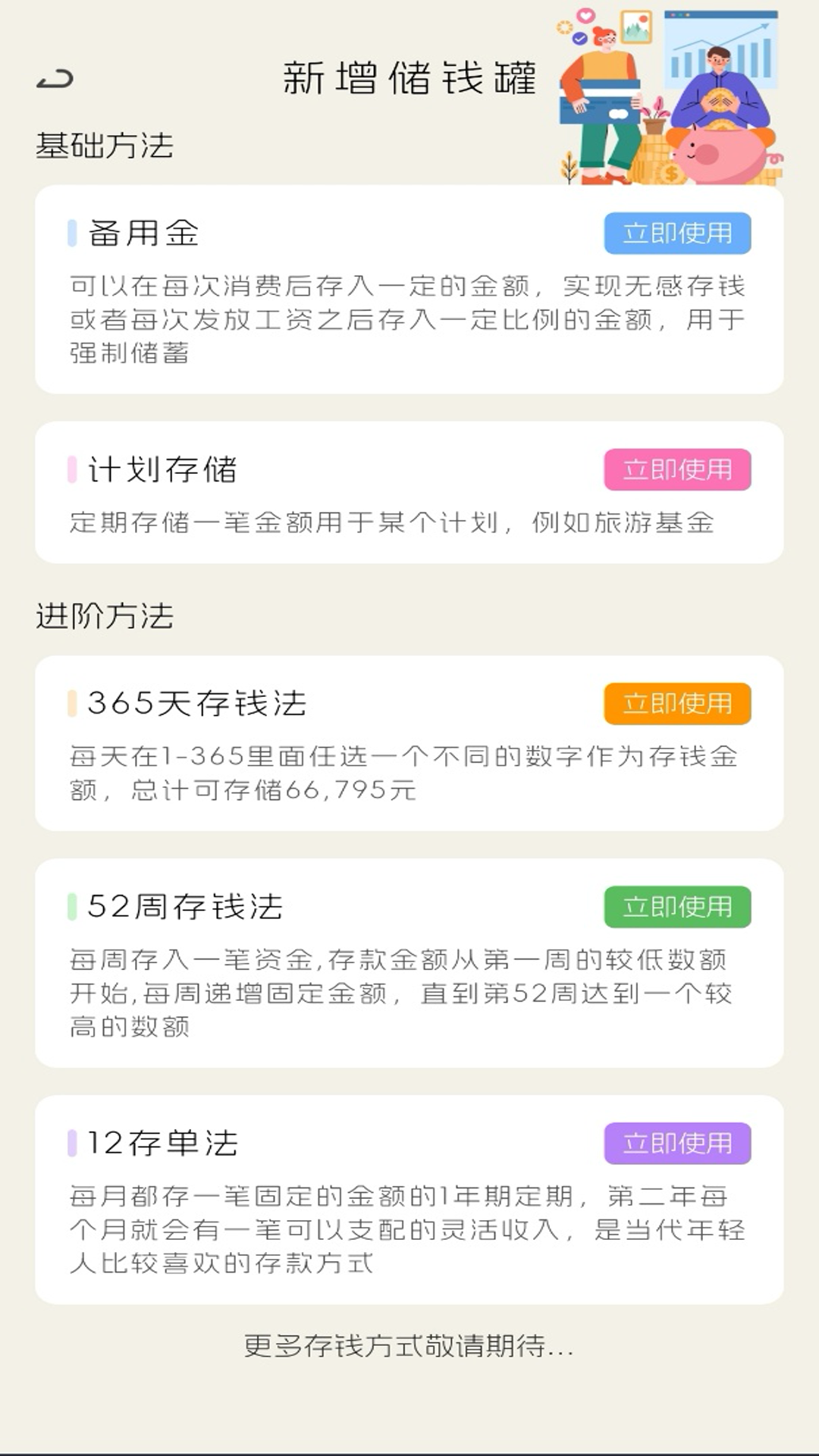Activate 立即使用 for 备用金
The width and height of the screenshot is (819, 1456).
[677, 234]
